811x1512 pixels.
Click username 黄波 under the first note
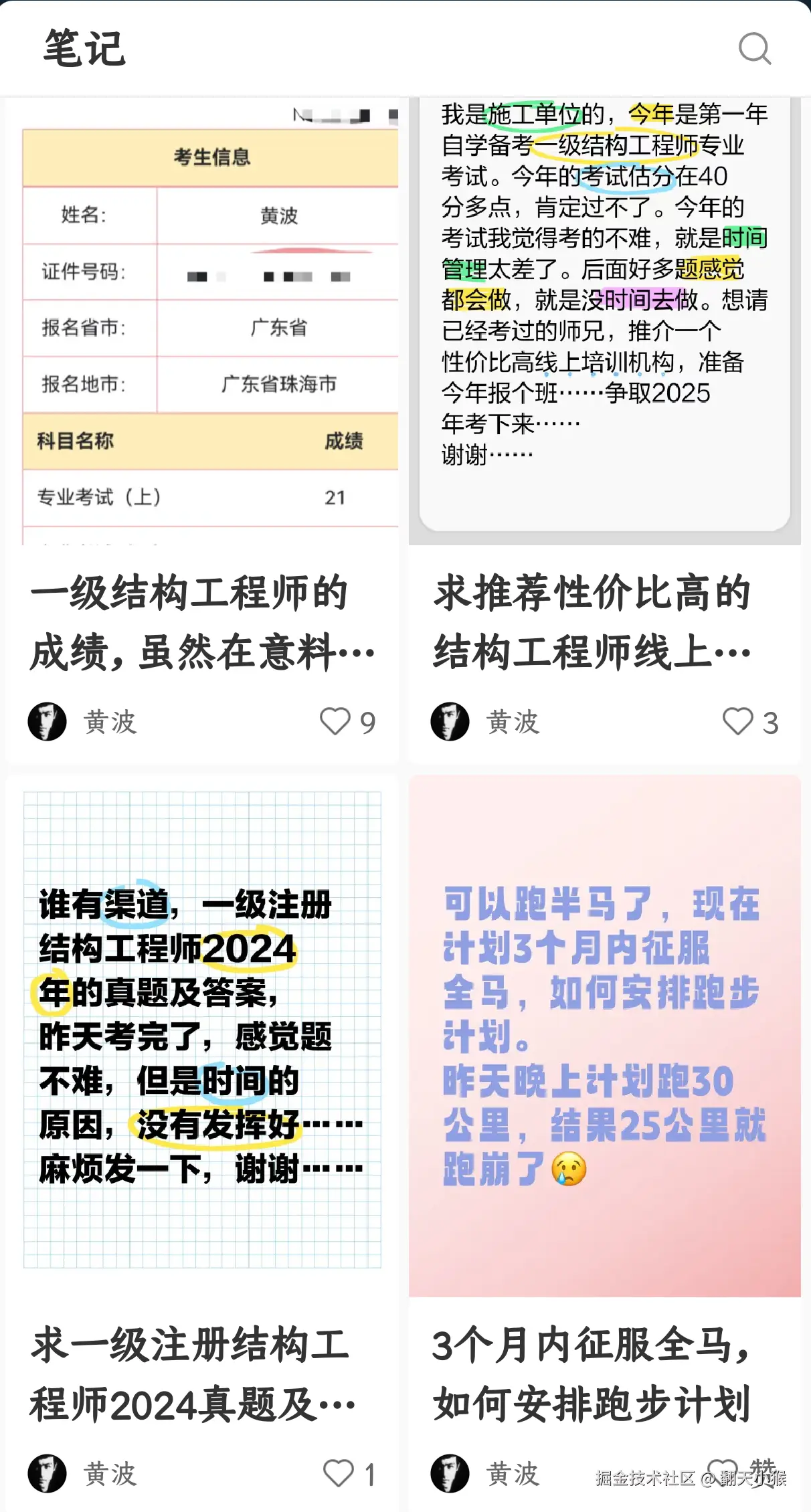pos(108,721)
